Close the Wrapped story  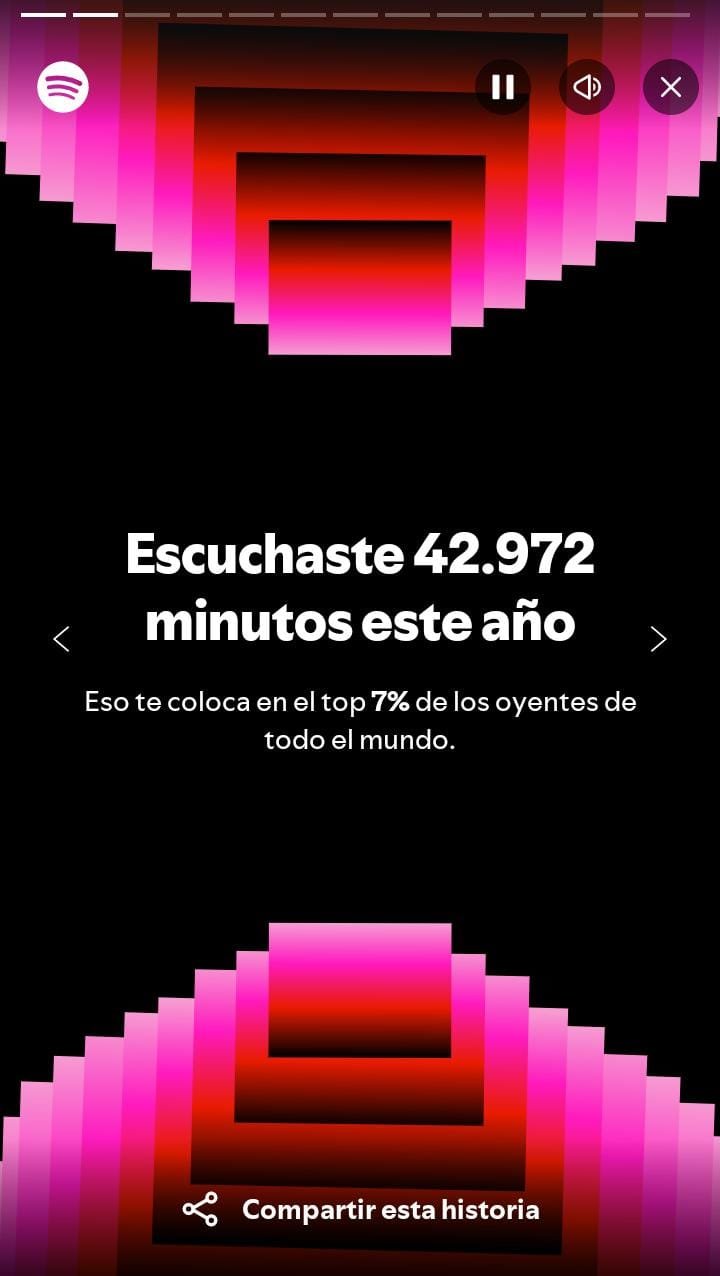coord(671,87)
